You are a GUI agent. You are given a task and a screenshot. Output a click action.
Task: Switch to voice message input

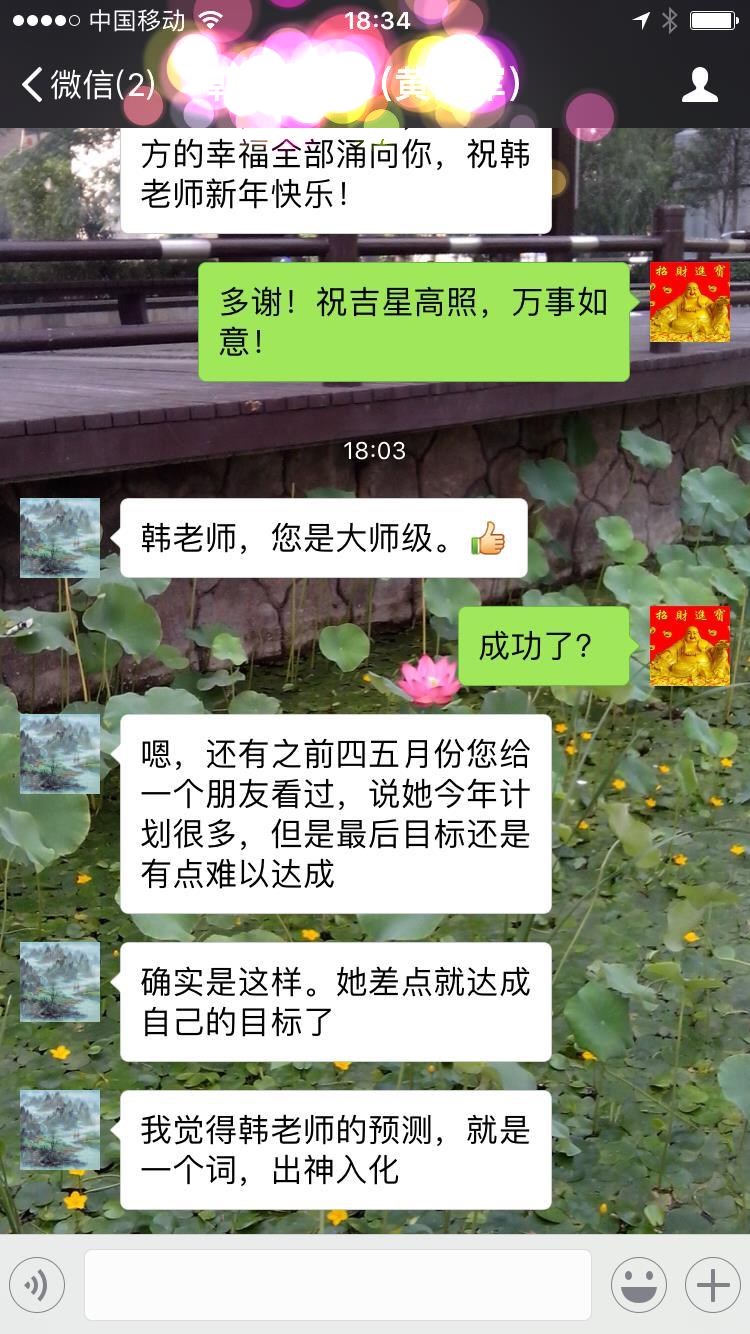click(x=37, y=1285)
